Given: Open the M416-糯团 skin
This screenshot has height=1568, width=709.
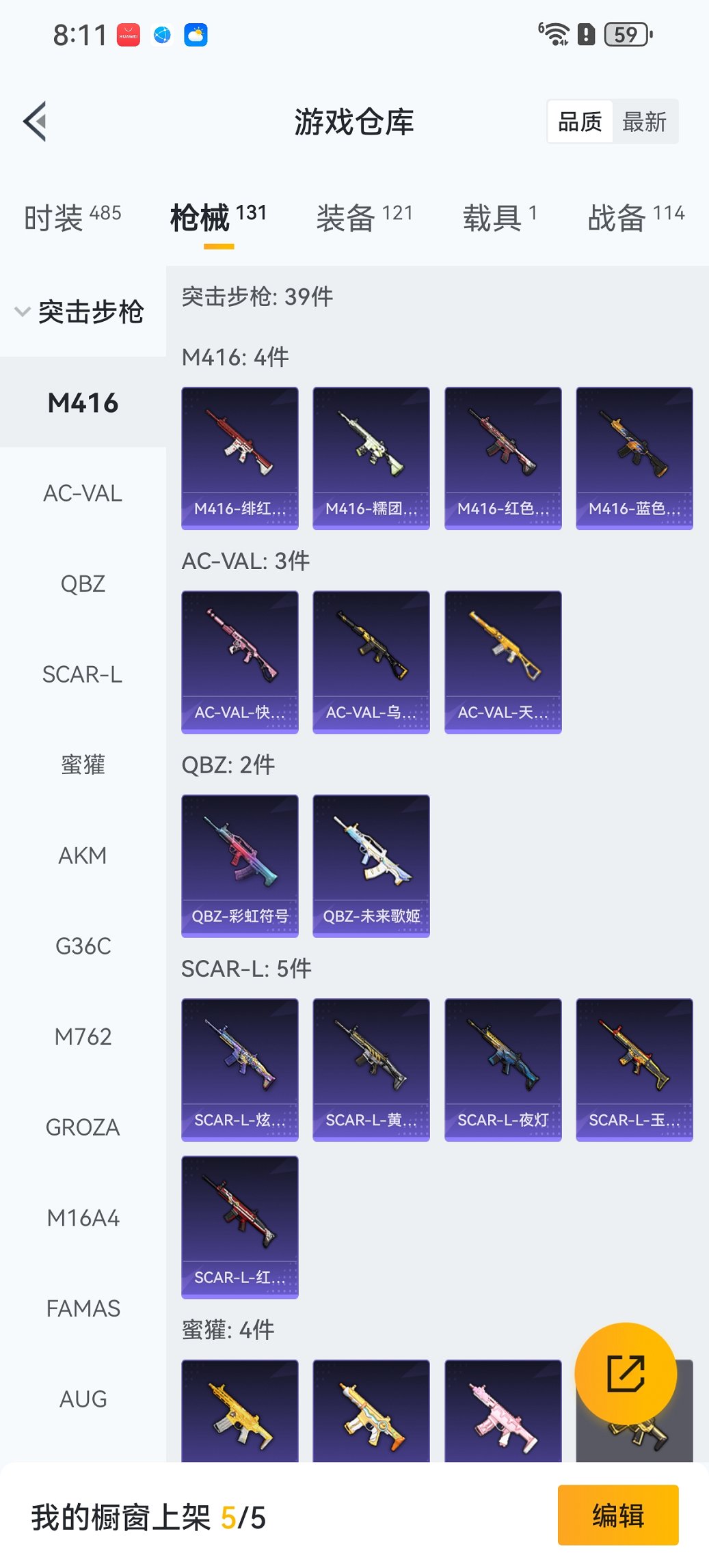Looking at the screenshot, I should tap(371, 458).
